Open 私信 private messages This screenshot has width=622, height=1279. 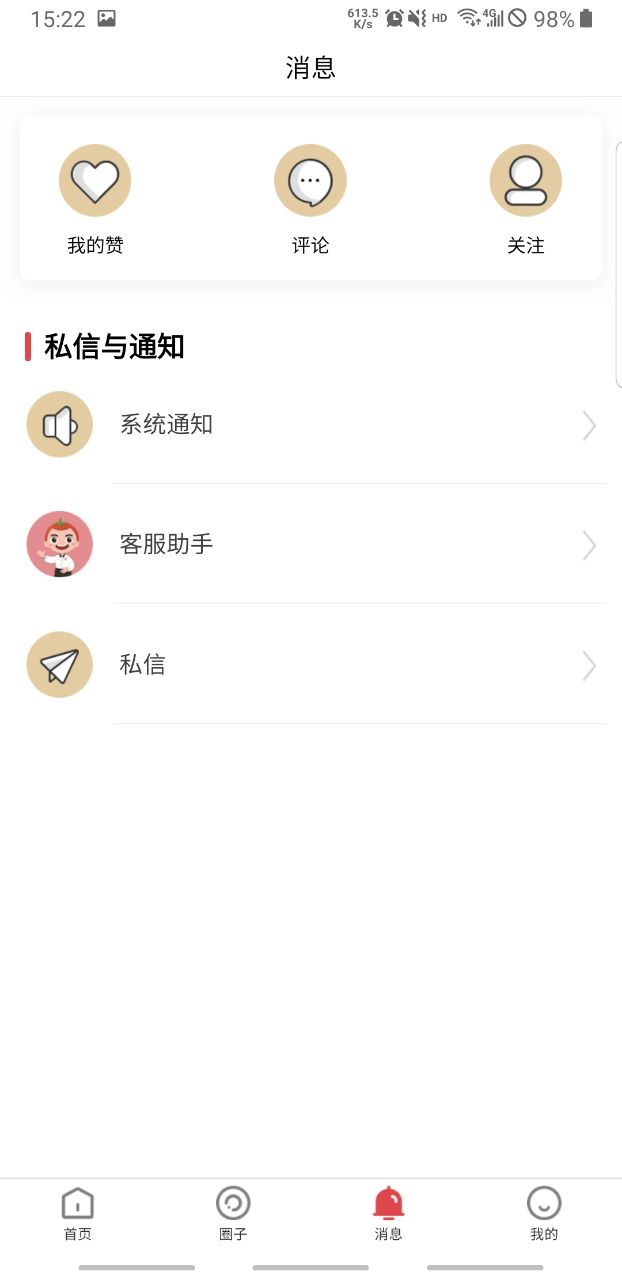coord(310,665)
